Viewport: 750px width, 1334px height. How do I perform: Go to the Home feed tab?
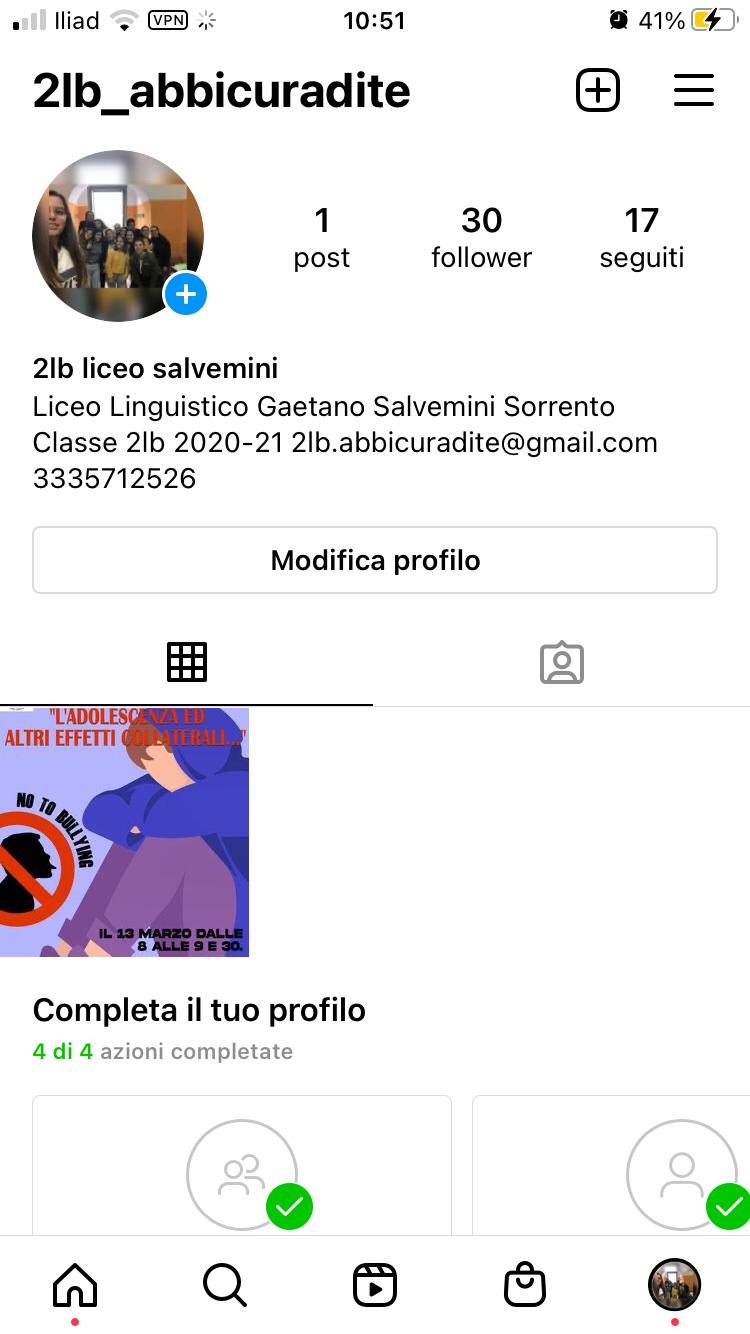click(x=75, y=1285)
